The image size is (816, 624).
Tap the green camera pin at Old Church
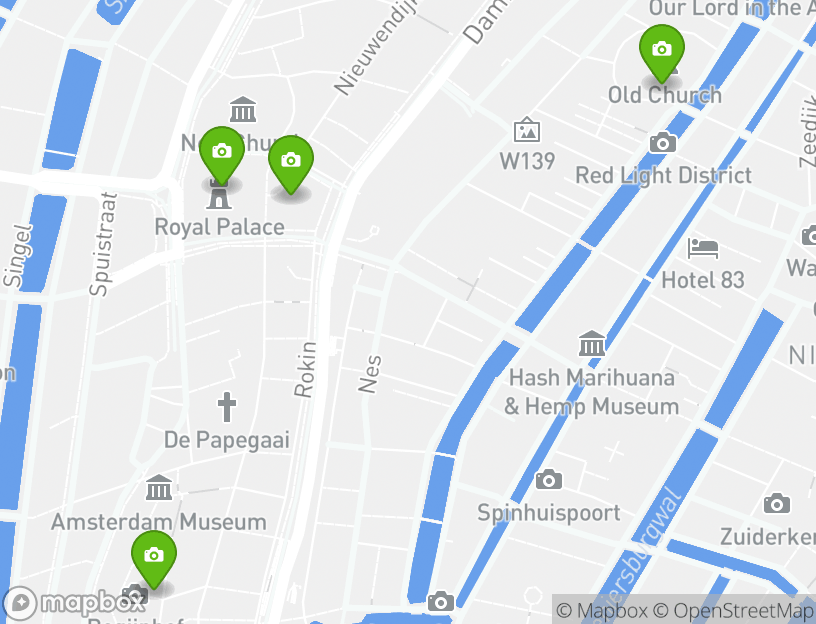click(x=661, y=50)
